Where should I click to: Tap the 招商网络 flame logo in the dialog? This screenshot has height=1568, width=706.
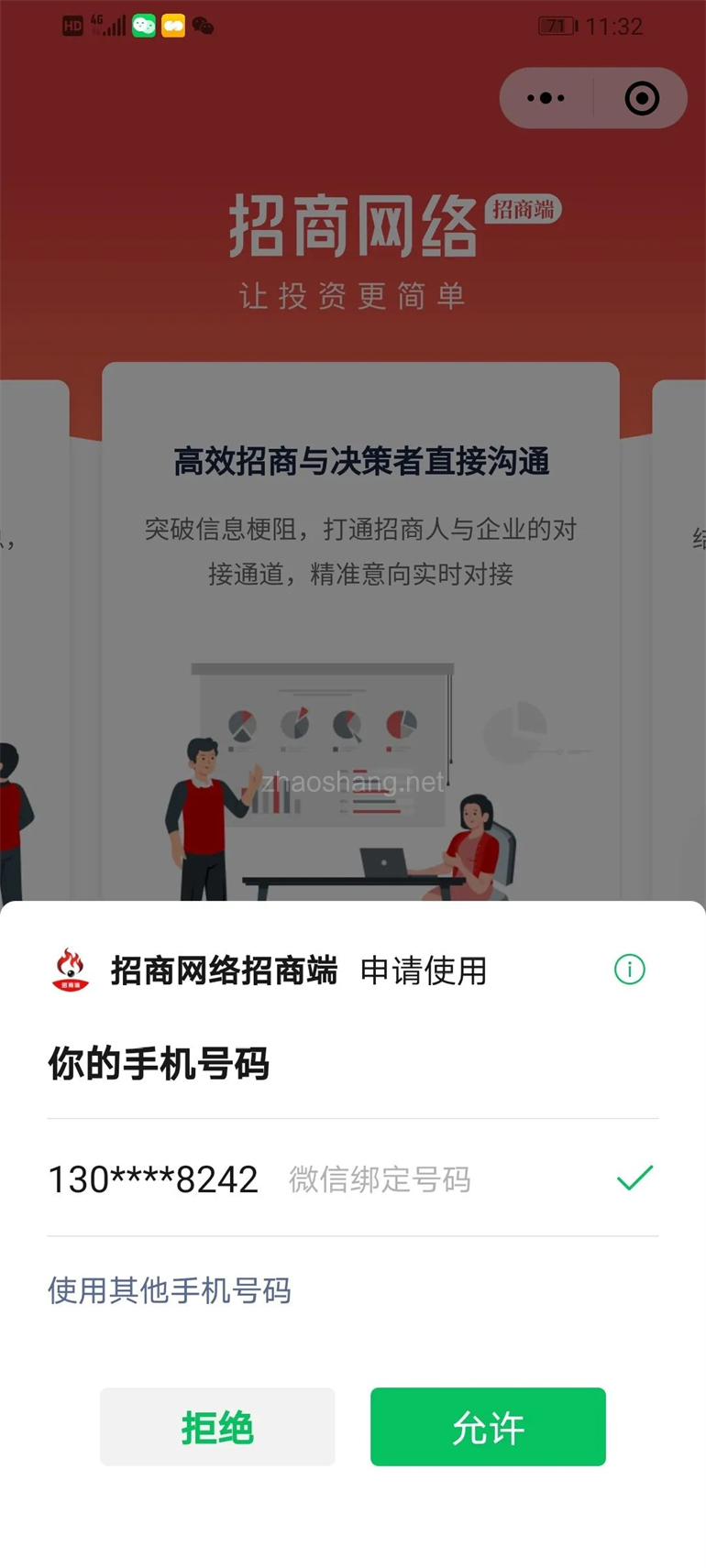[72, 969]
